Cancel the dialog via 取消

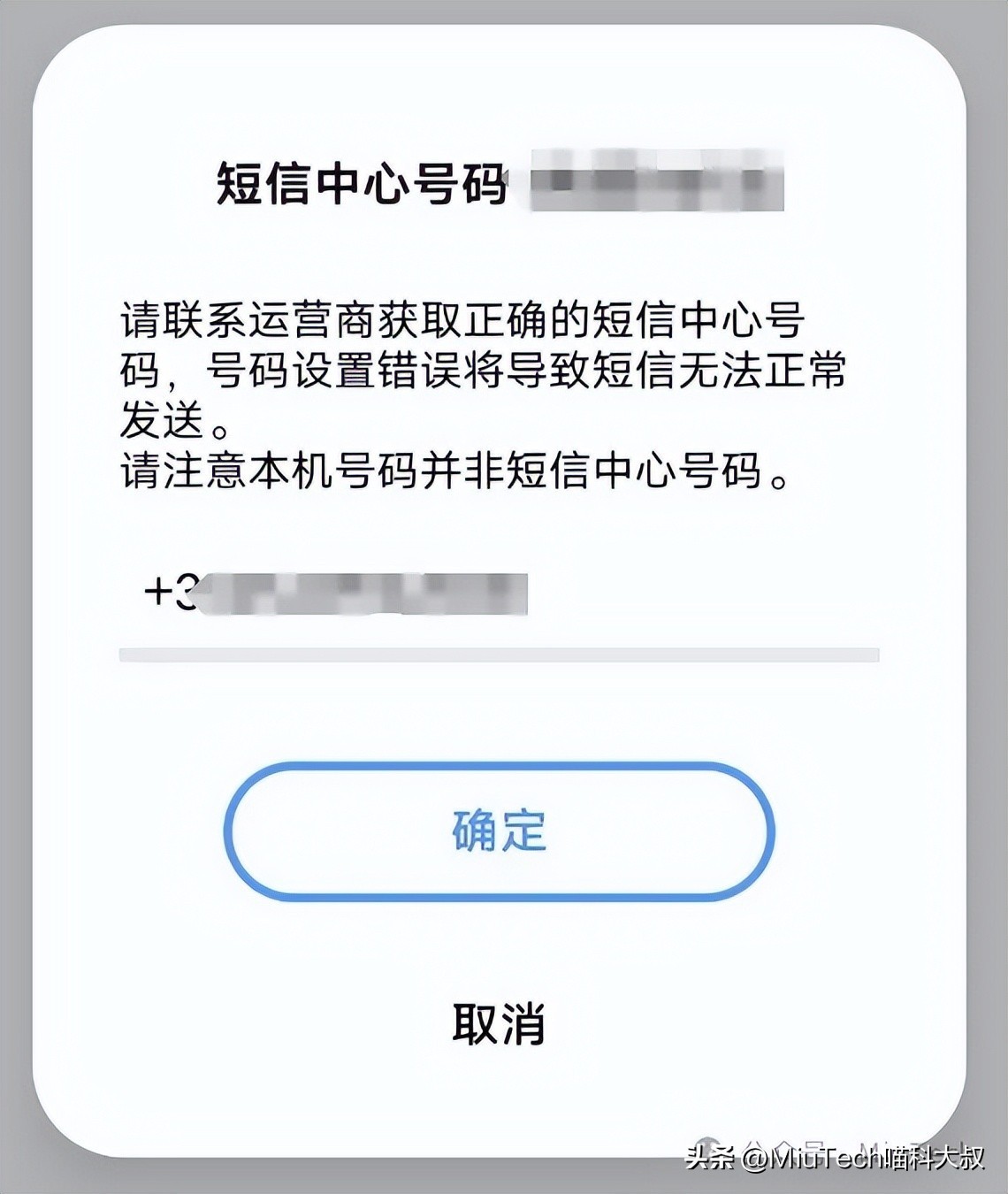tap(499, 1024)
